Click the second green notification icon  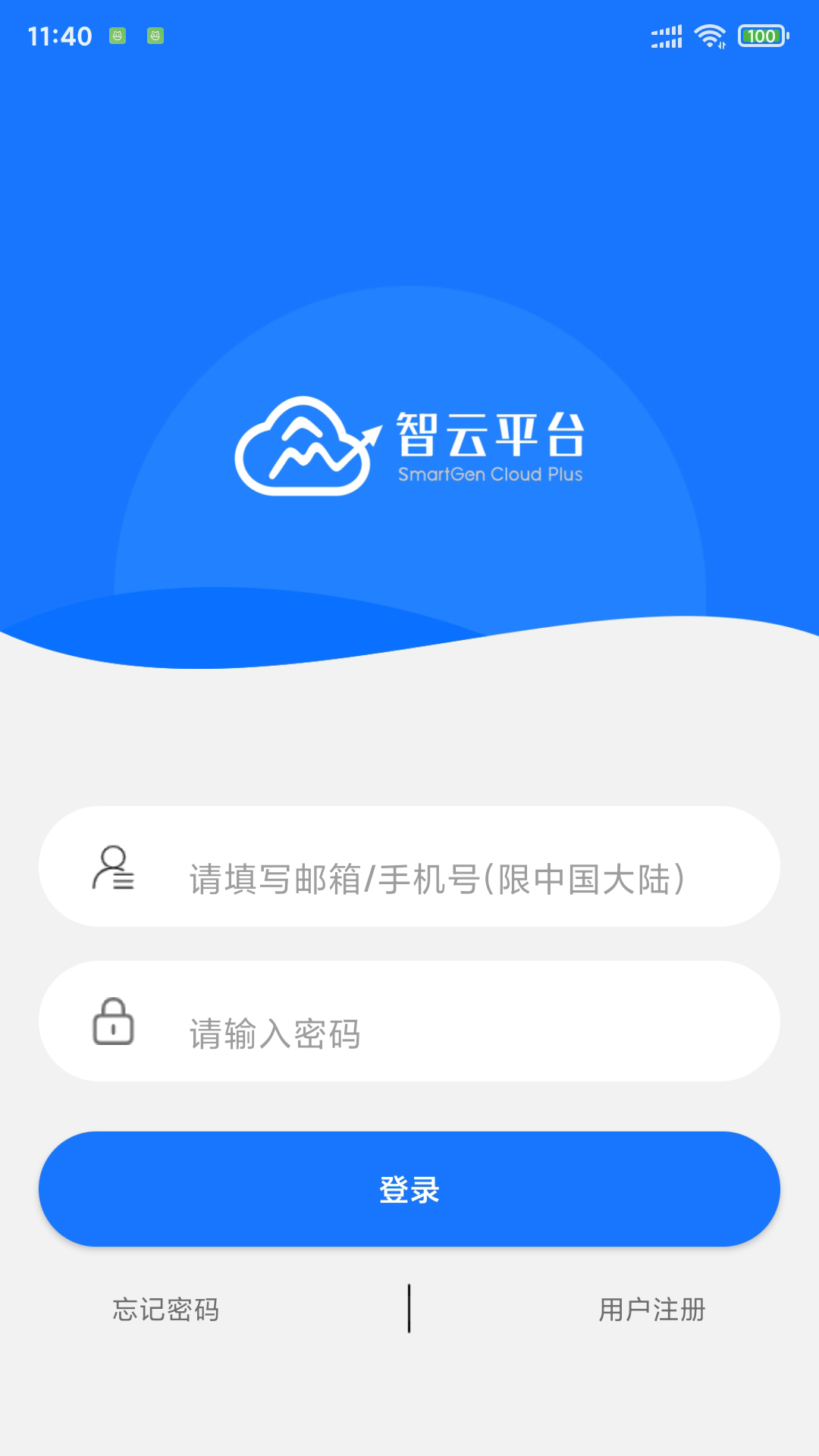click(x=155, y=36)
